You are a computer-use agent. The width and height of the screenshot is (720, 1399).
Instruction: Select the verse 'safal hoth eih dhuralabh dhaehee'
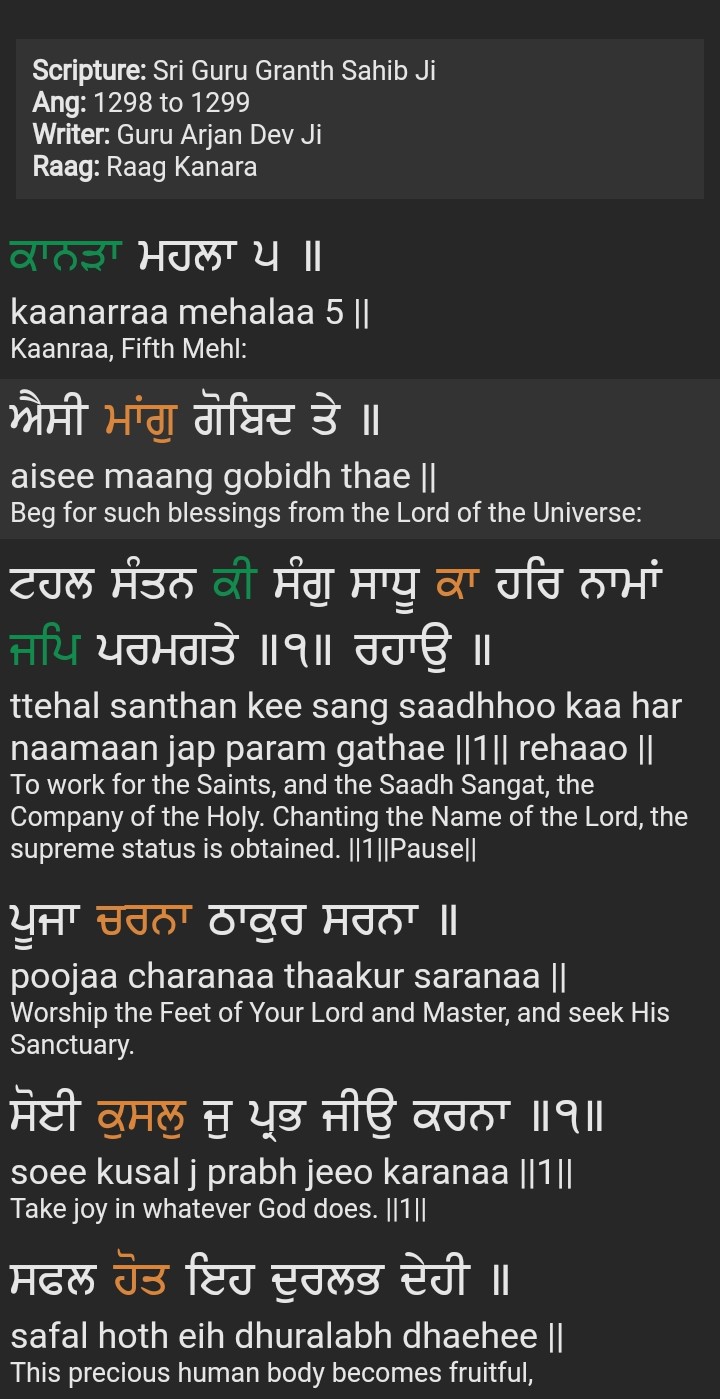coord(287,1335)
